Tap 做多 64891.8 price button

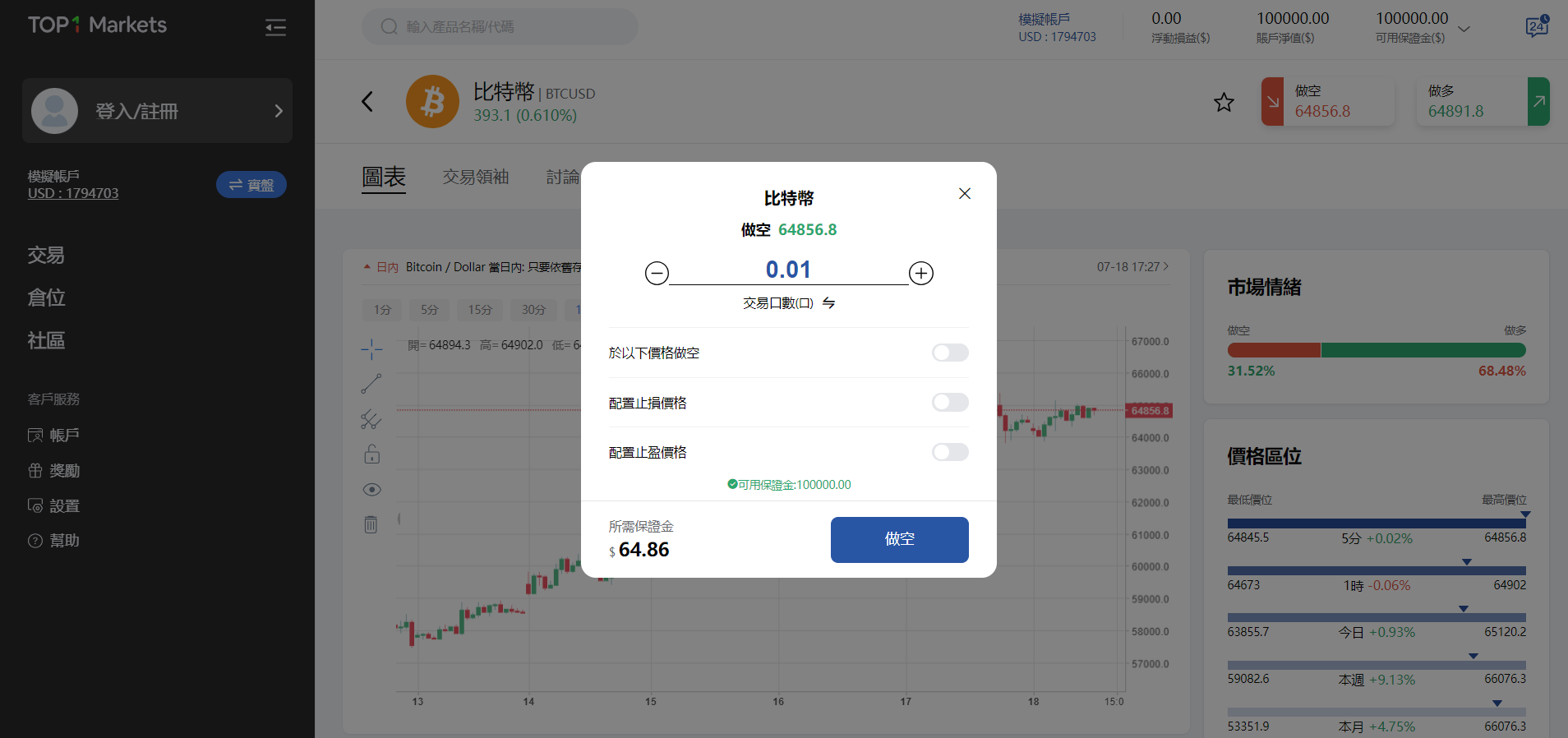[1483, 102]
